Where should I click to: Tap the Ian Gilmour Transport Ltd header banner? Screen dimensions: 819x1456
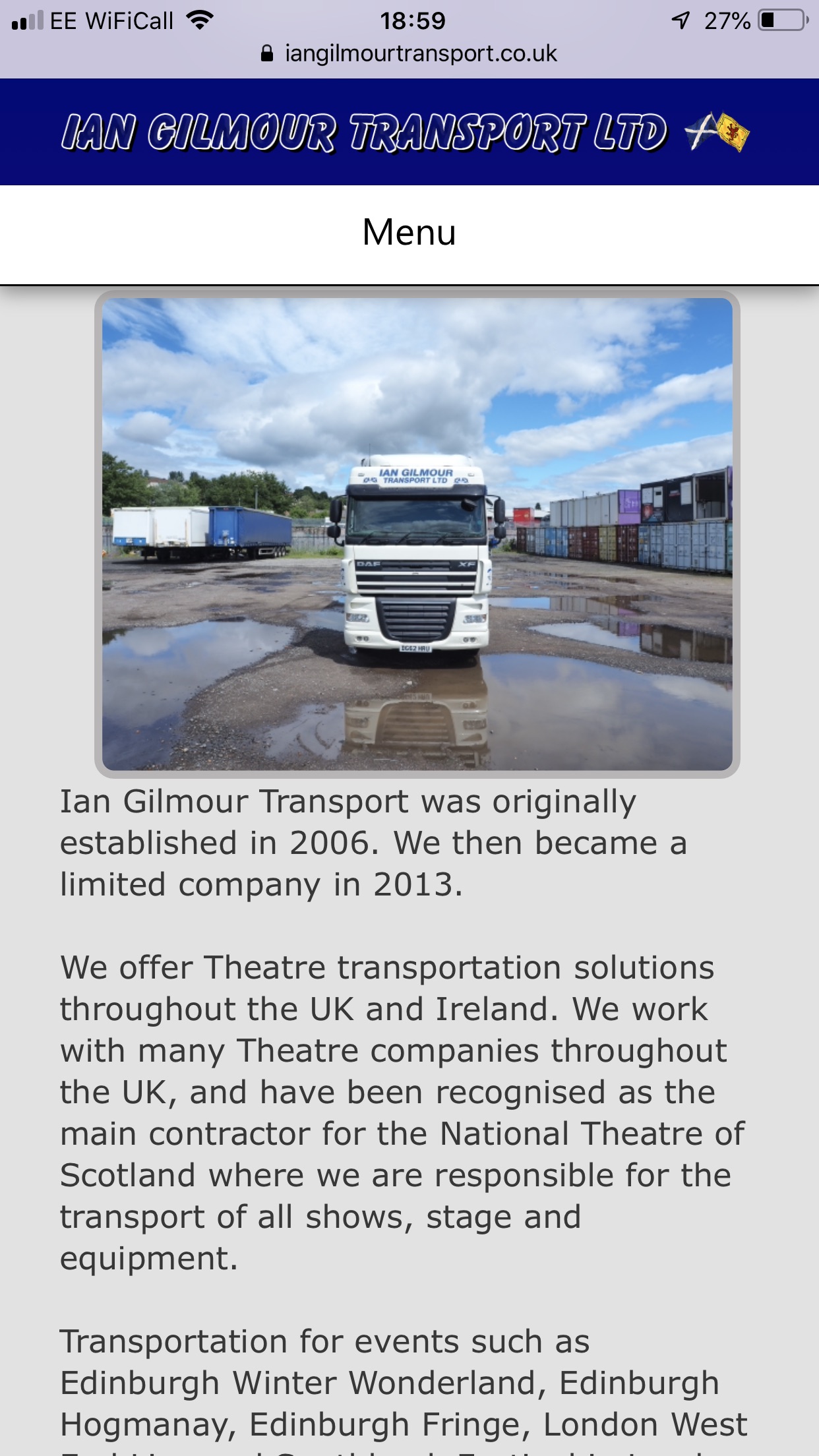[404, 132]
